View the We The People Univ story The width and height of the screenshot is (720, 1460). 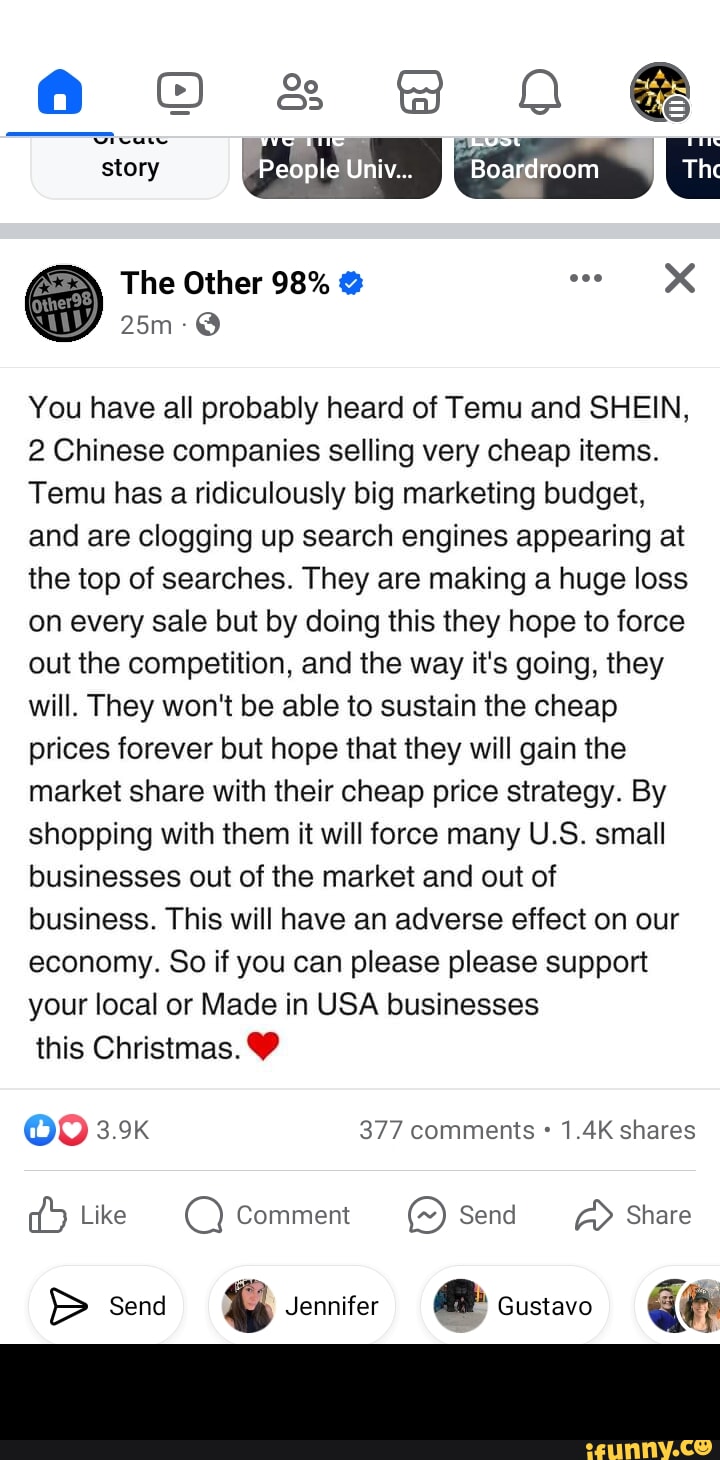coord(341,168)
